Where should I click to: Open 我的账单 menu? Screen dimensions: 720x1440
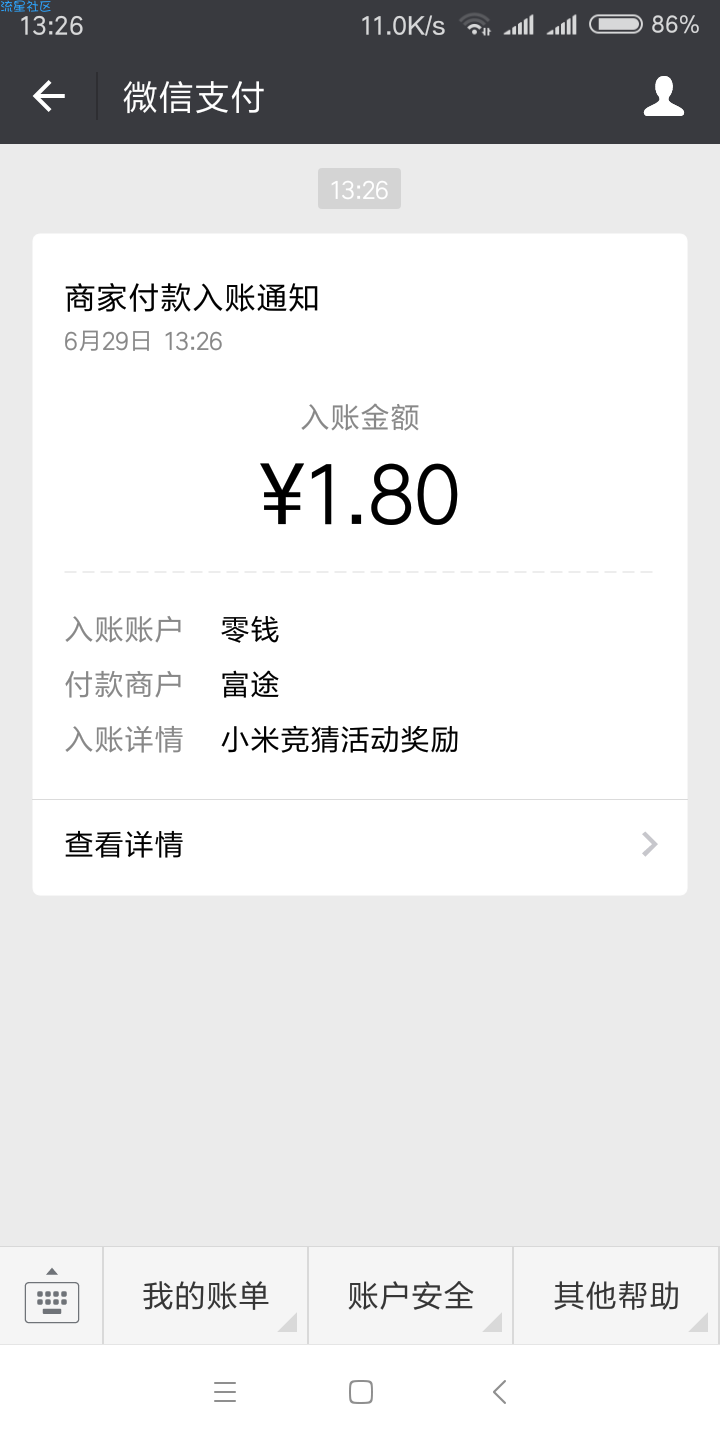tap(205, 1296)
